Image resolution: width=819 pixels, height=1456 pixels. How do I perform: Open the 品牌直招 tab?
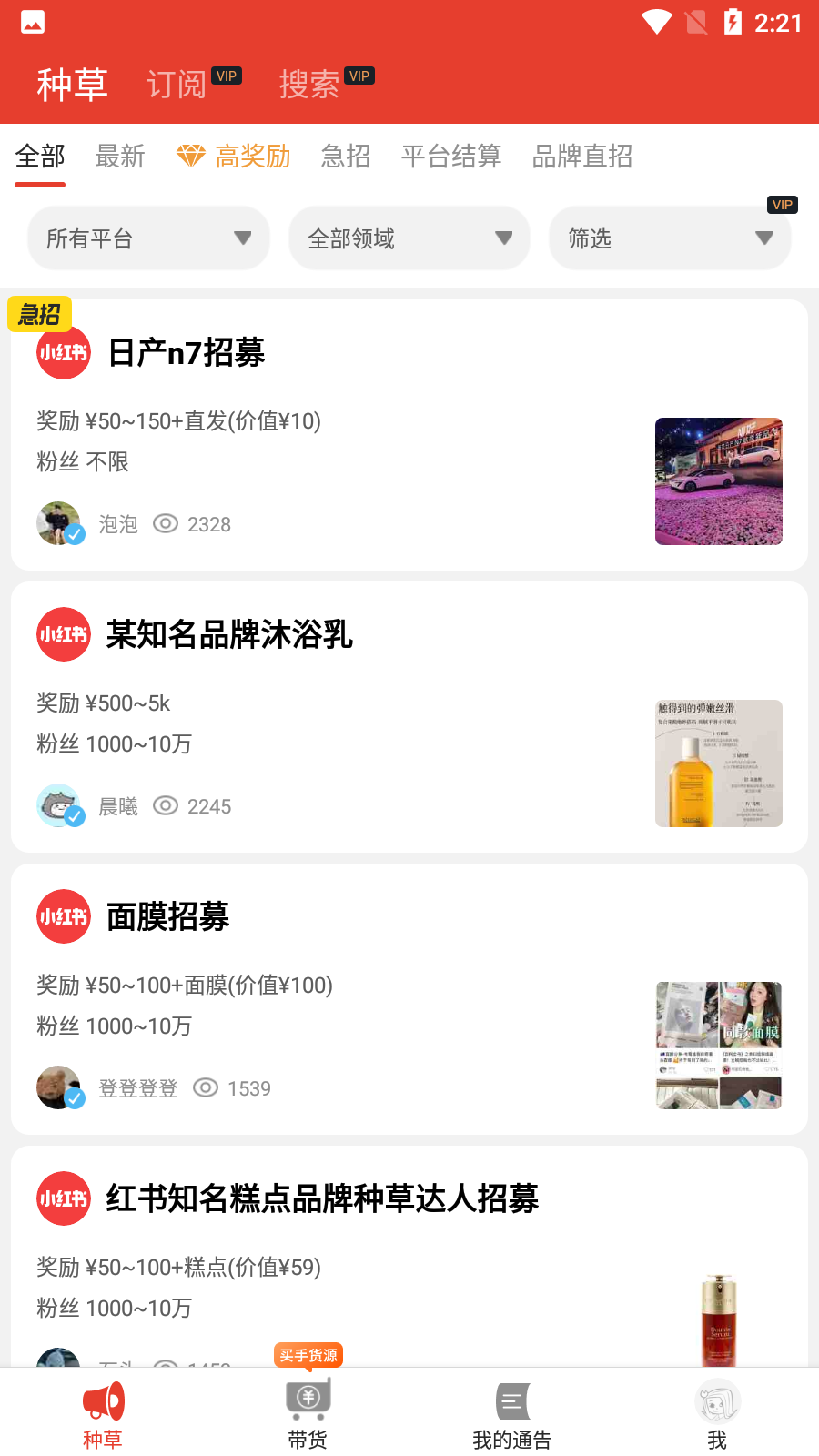coord(582,157)
